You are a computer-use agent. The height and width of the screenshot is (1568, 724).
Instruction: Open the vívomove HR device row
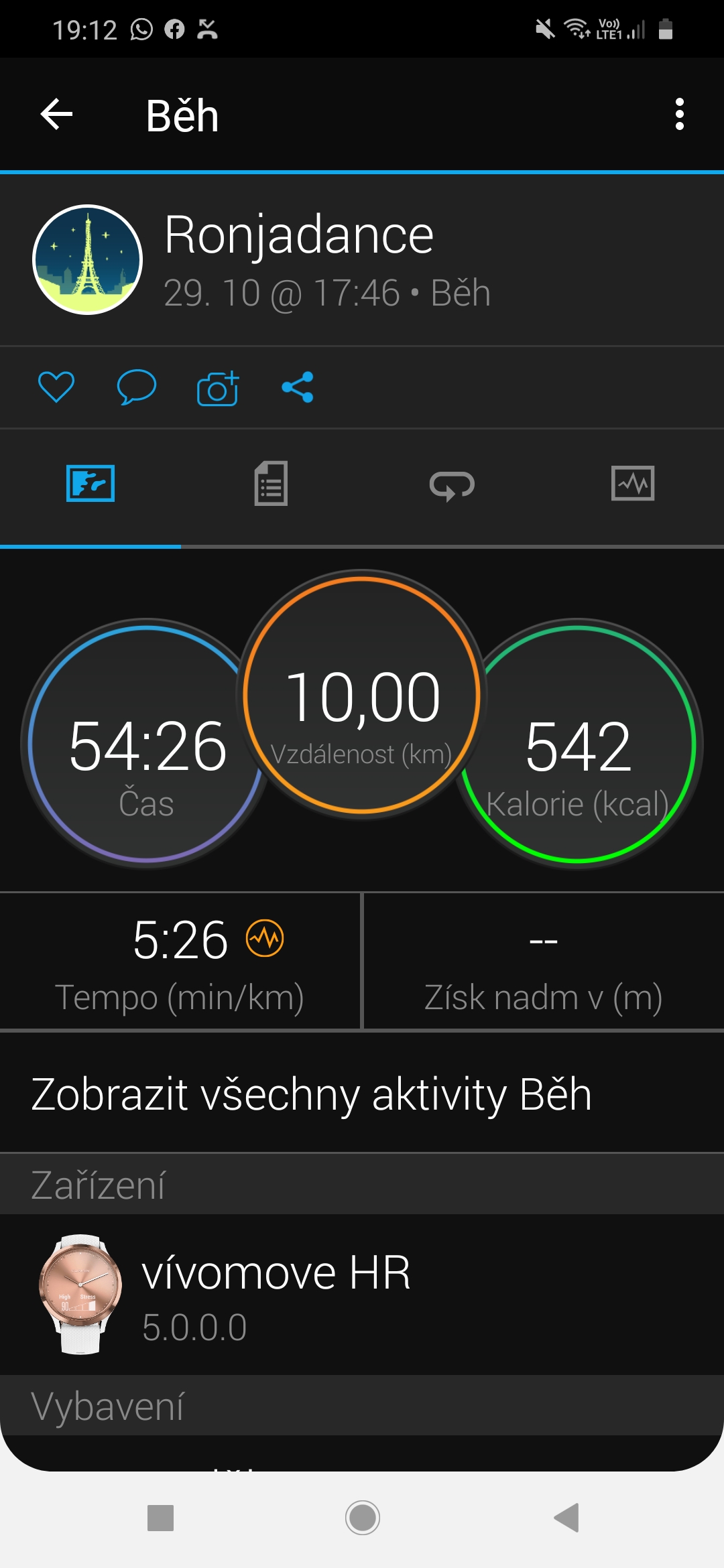(362, 1294)
